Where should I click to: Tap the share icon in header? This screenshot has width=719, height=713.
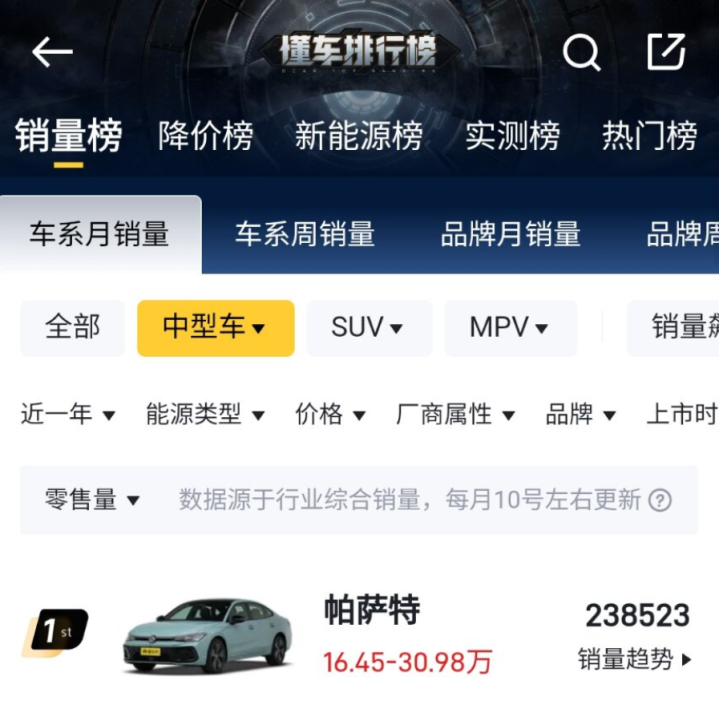click(x=666, y=51)
